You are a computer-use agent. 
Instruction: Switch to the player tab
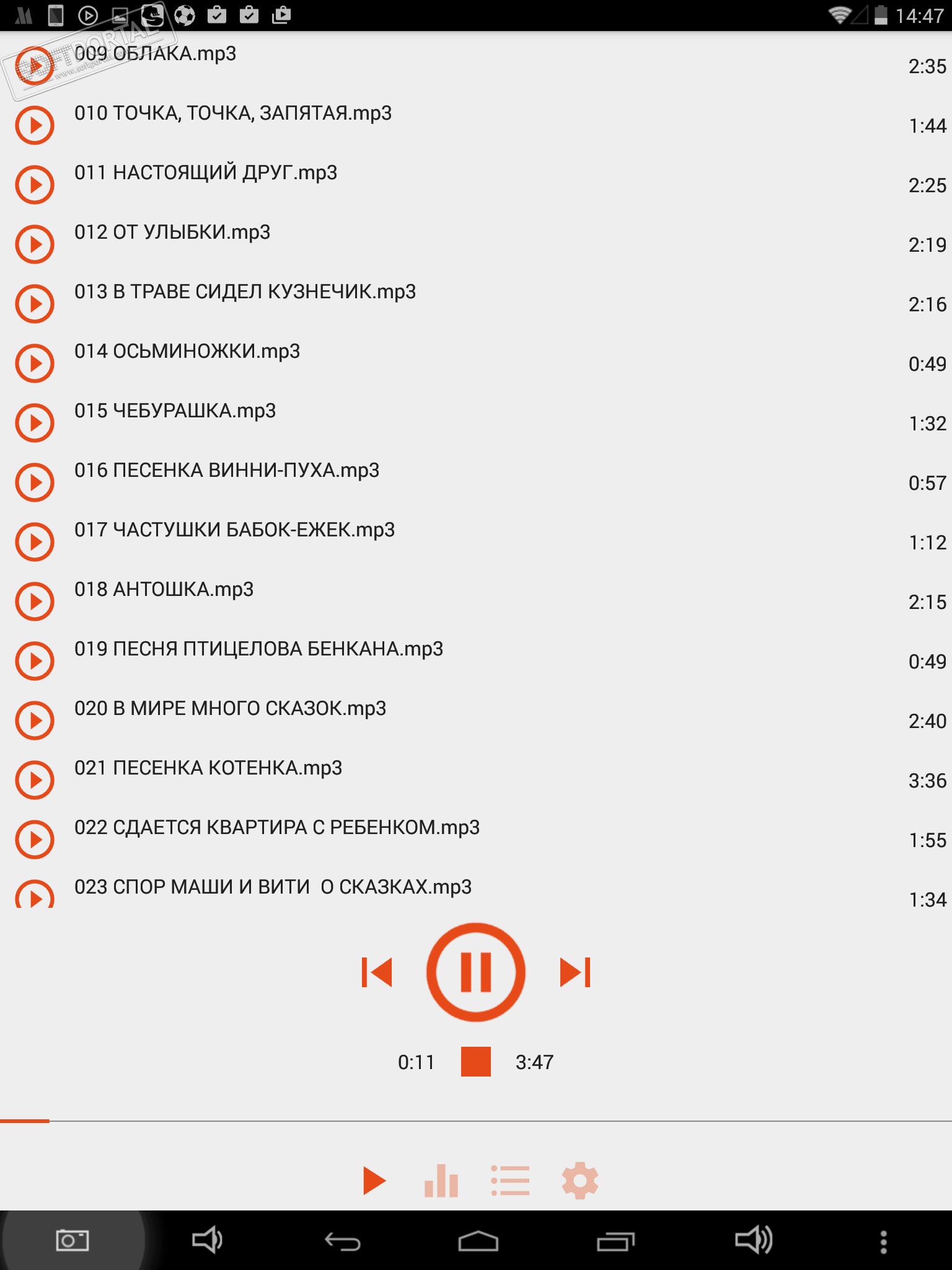(374, 1180)
